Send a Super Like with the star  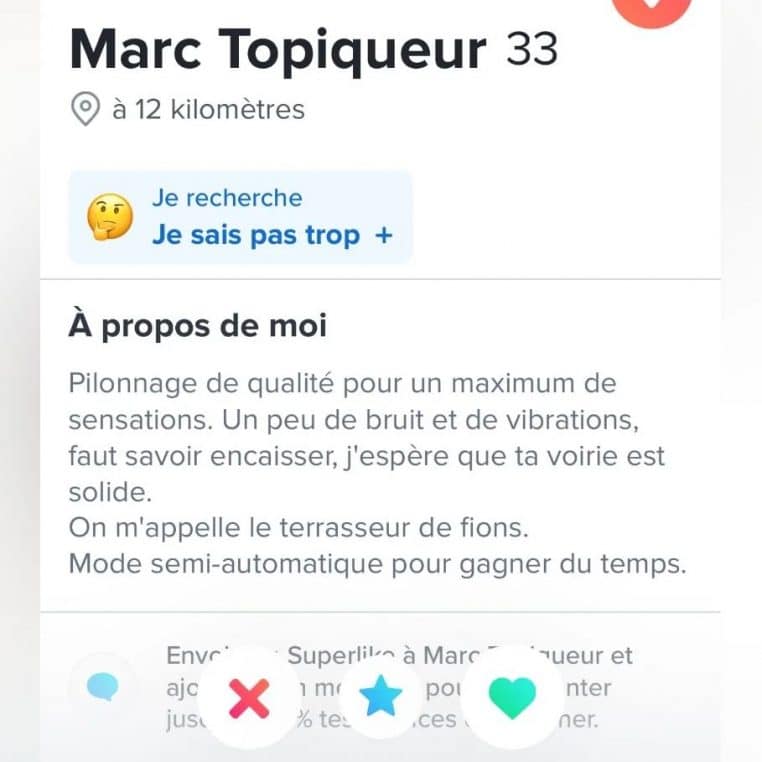point(381,696)
